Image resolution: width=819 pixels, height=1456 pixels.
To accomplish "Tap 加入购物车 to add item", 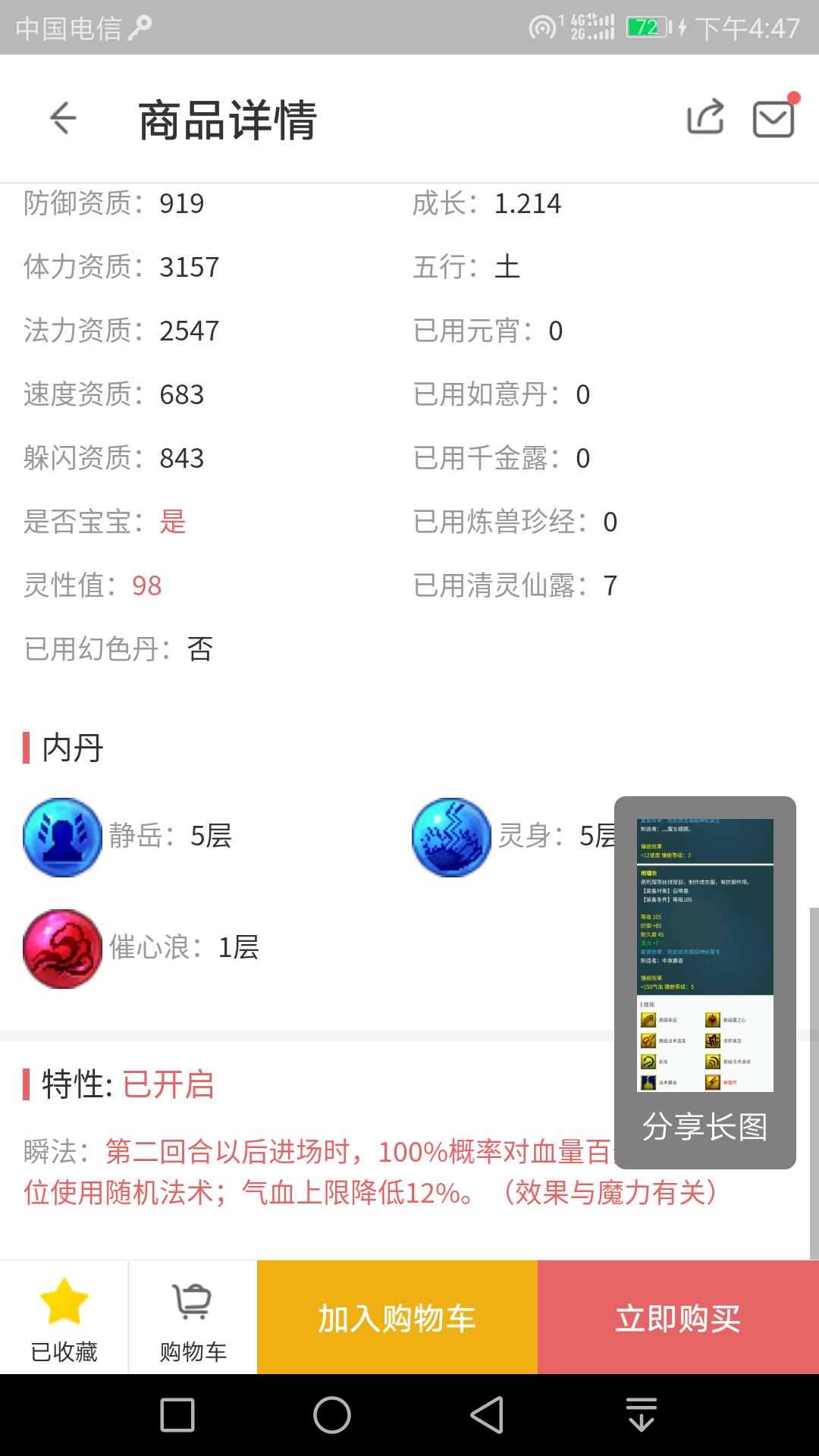I will click(397, 1318).
